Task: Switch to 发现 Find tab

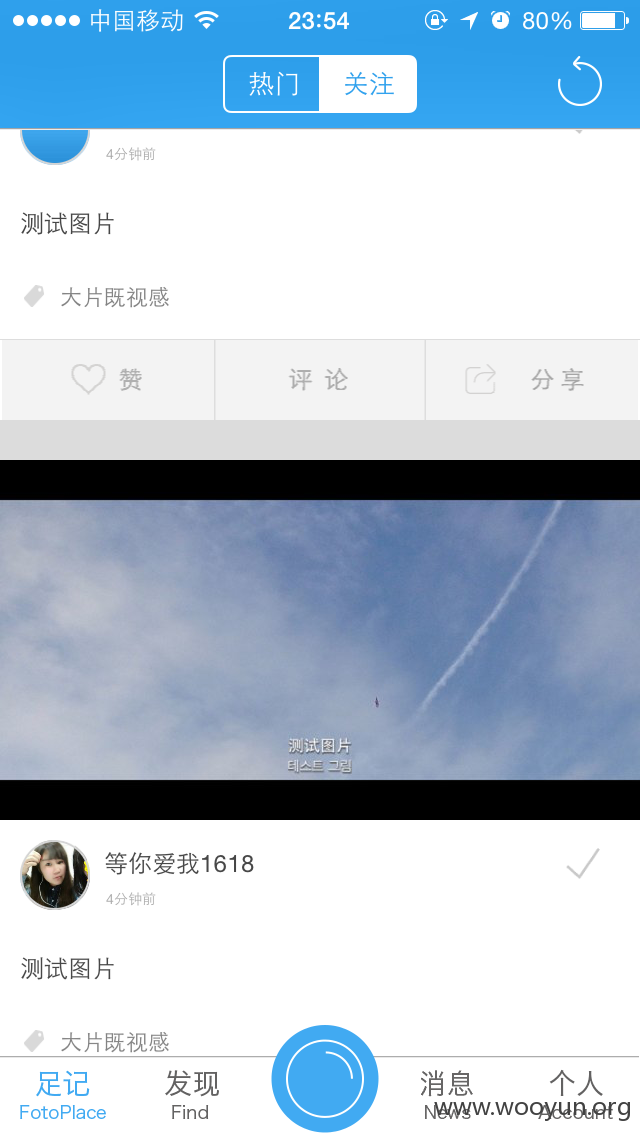Action: (x=191, y=1095)
